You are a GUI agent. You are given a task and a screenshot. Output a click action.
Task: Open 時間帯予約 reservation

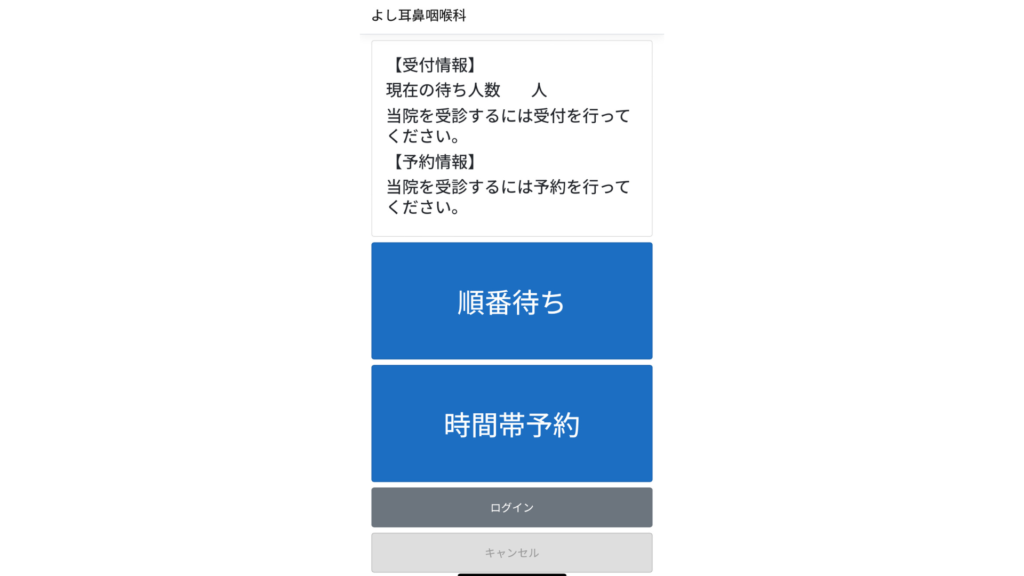point(511,424)
